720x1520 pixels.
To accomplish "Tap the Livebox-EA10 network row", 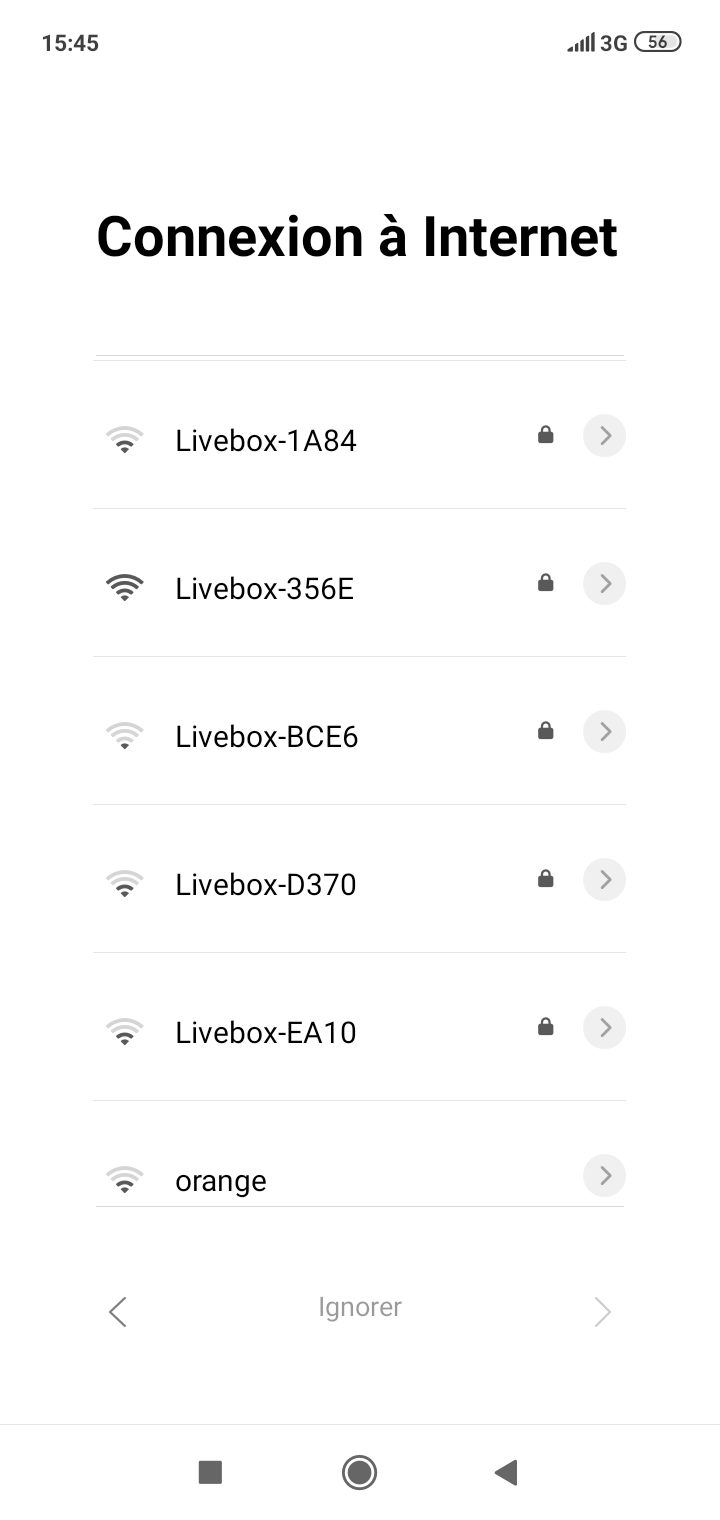I will point(266,1032).
